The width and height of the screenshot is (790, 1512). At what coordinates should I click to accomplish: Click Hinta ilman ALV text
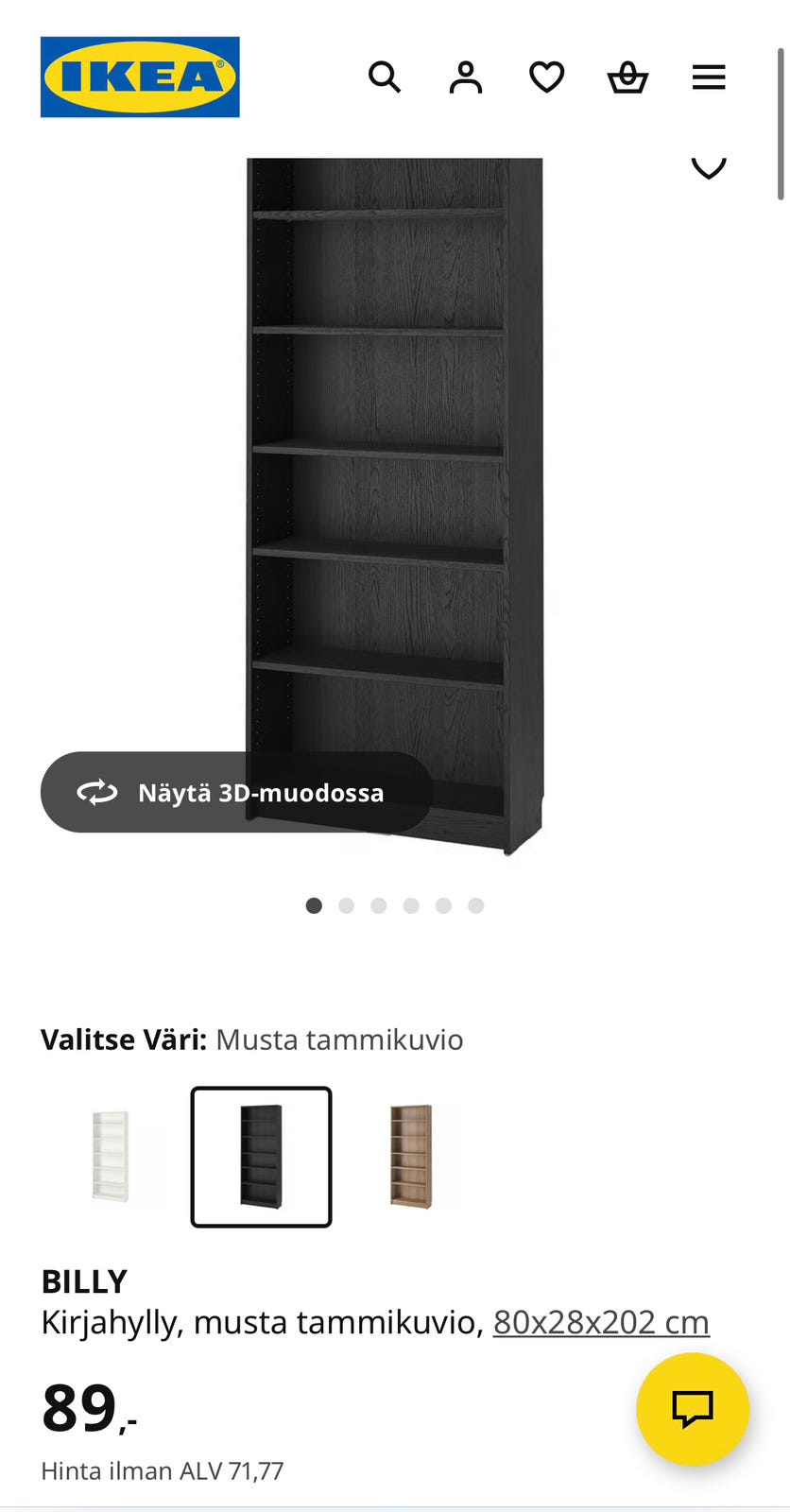(163, 1470)
